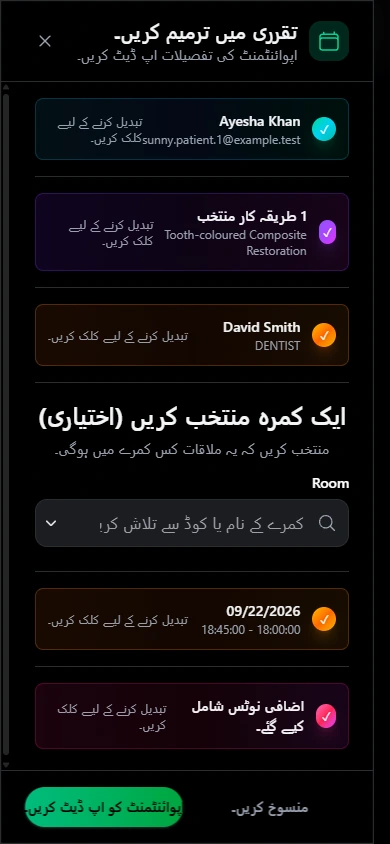Tap the منسوخ کریں cancel button

270,808
